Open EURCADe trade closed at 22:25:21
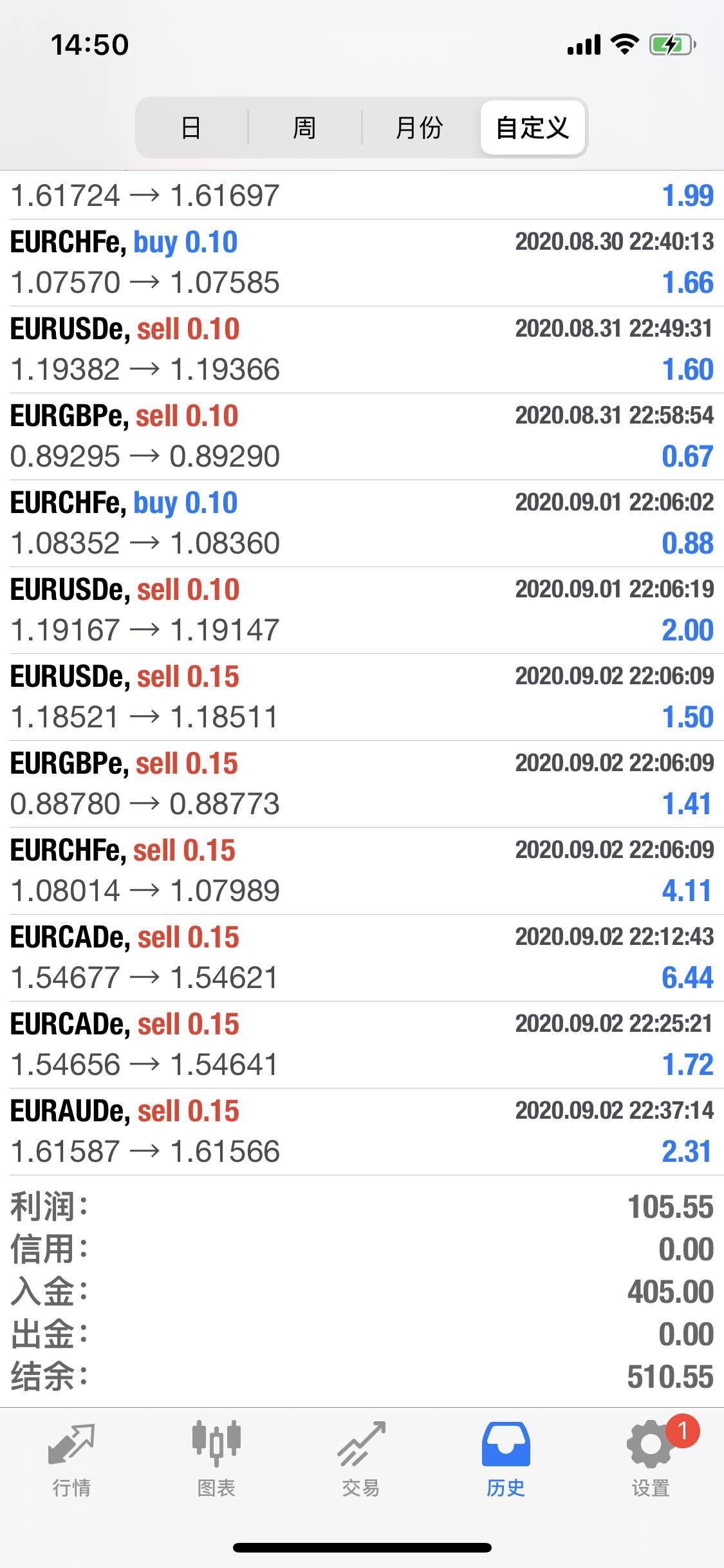The image size is (724, 1568). click(x=362, y=1045)
